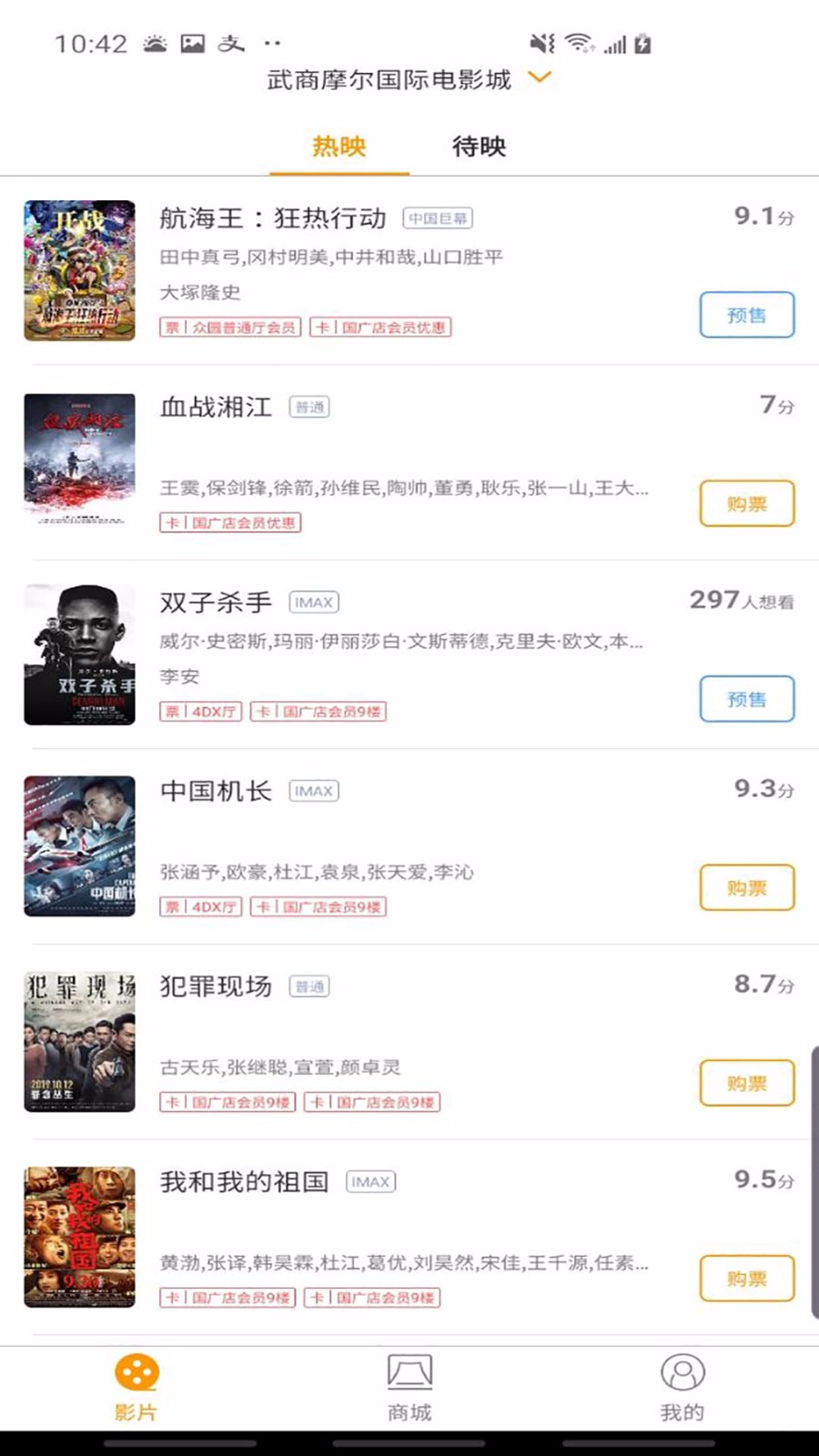
Task: Tap the mute icon in the status bar
Action: pos(541,43)
